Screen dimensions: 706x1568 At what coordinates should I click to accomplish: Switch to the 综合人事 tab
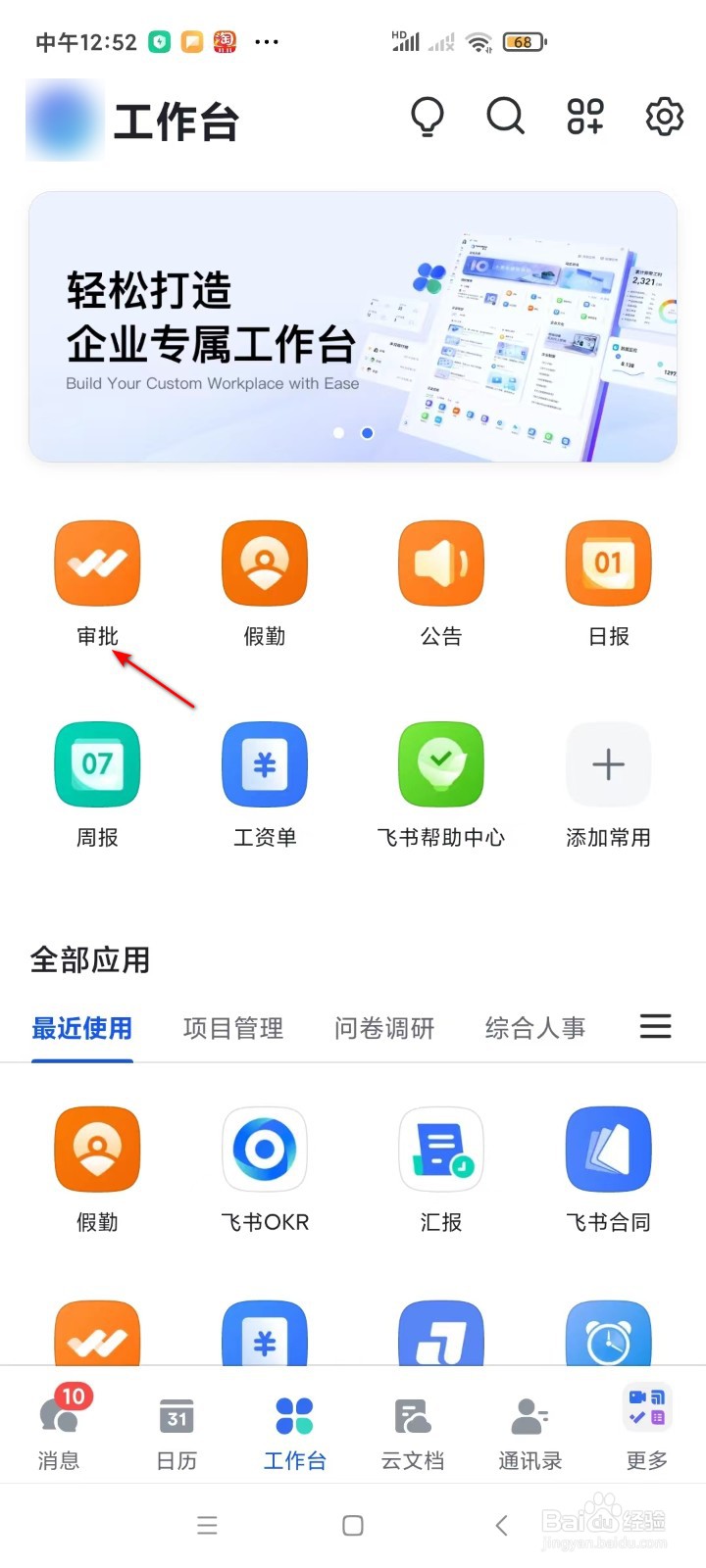535,1027
